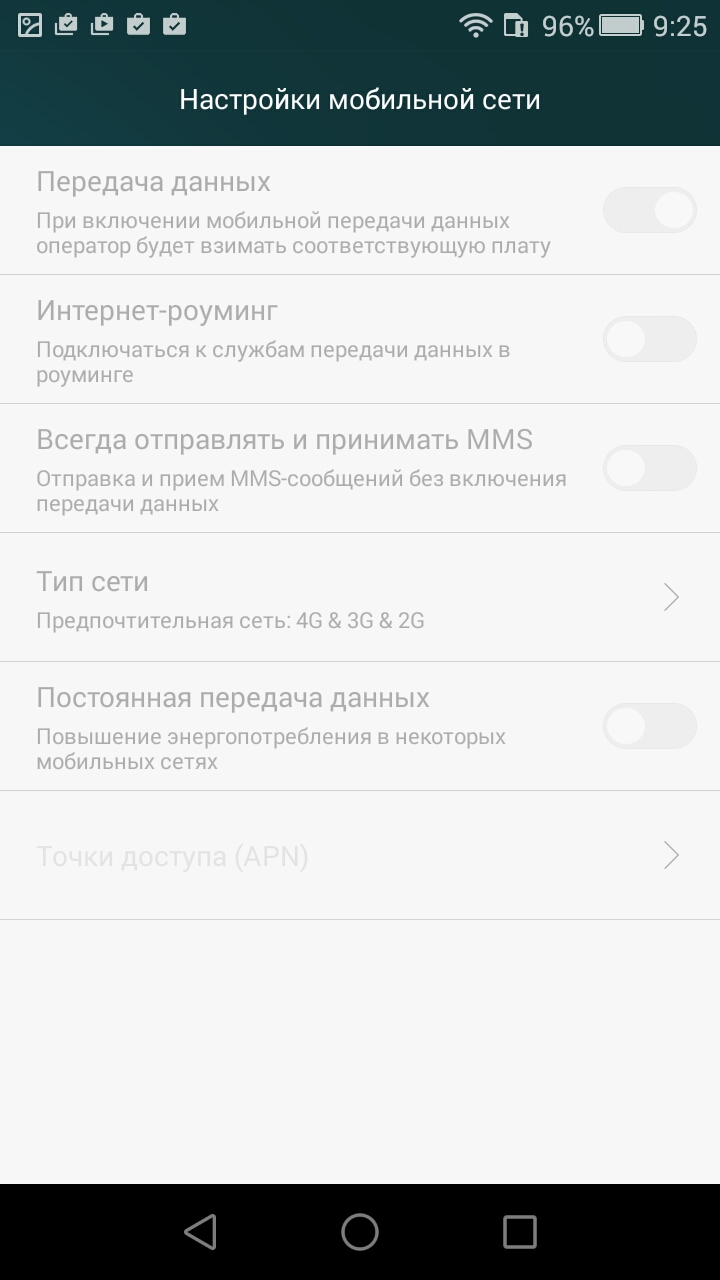Open the Тип сети setting
This screenshot has width=720, height=1280.
tap(360, 597)
